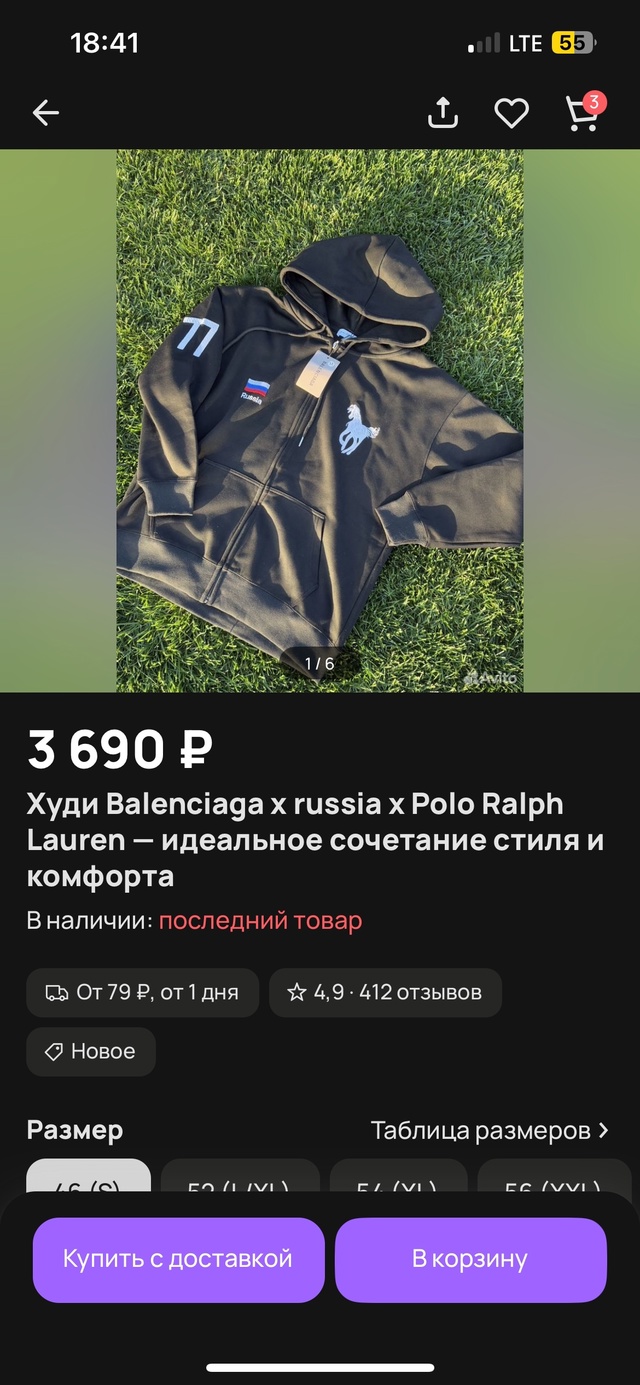Go back with the arrow icon
Viewport: 640px width, 1385px height.
click(46, 113)
